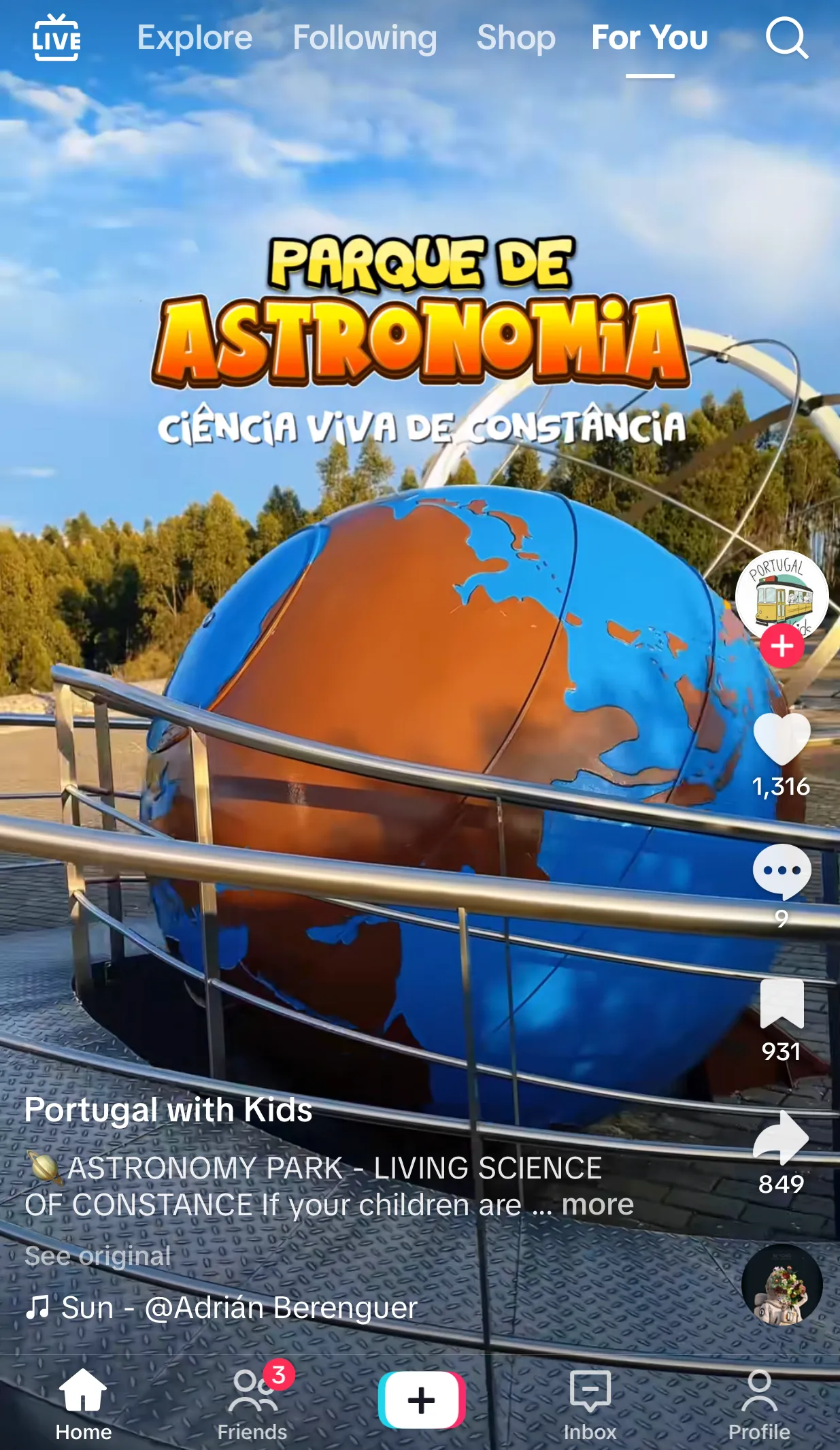This screenshot has width=840, height=1450.
Task: Open the search magnifier icon
Action: (x=786, y=38)
